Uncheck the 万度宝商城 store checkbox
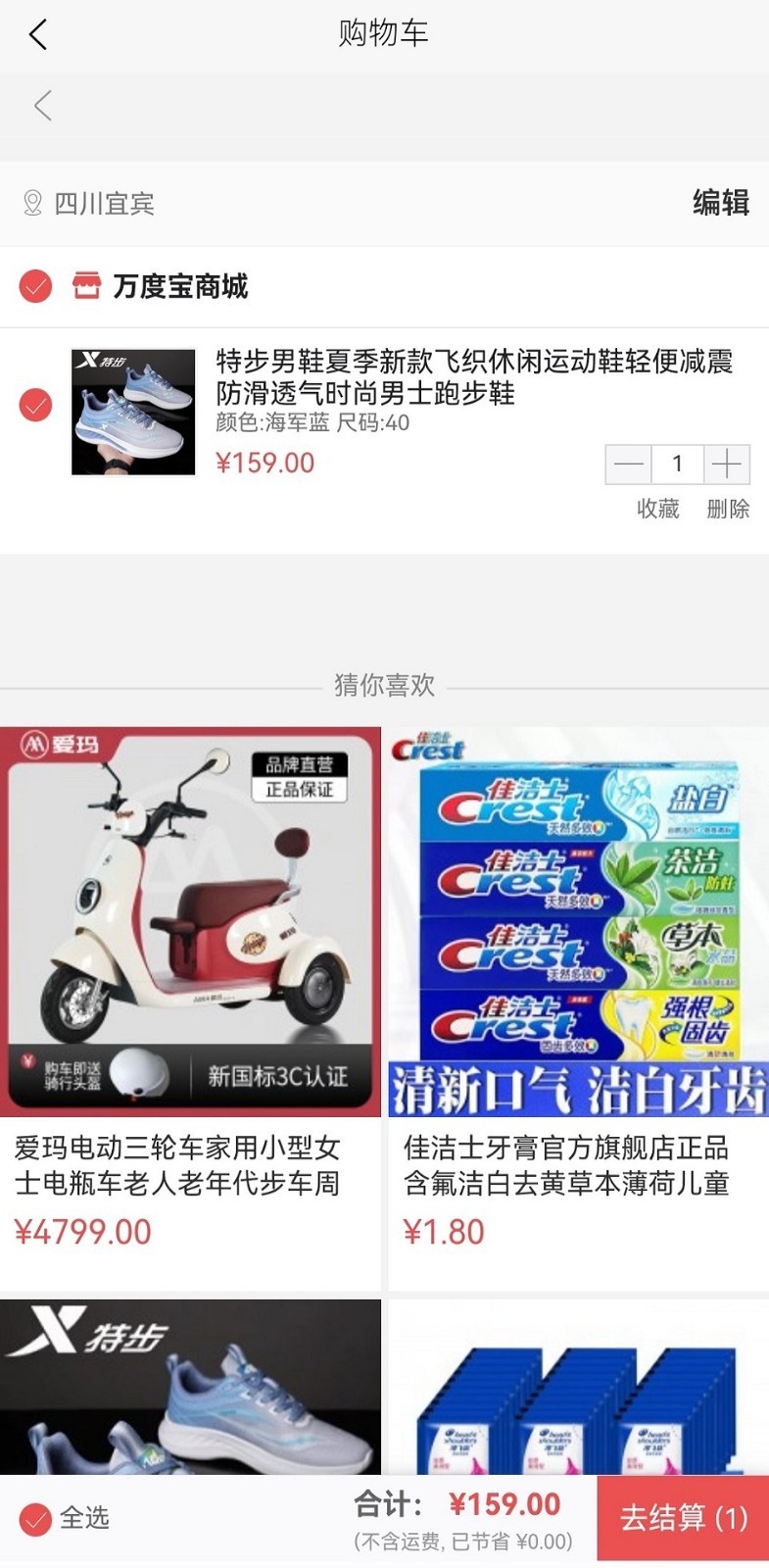Screen dimensions: 769x1568 tap(36, 286)
